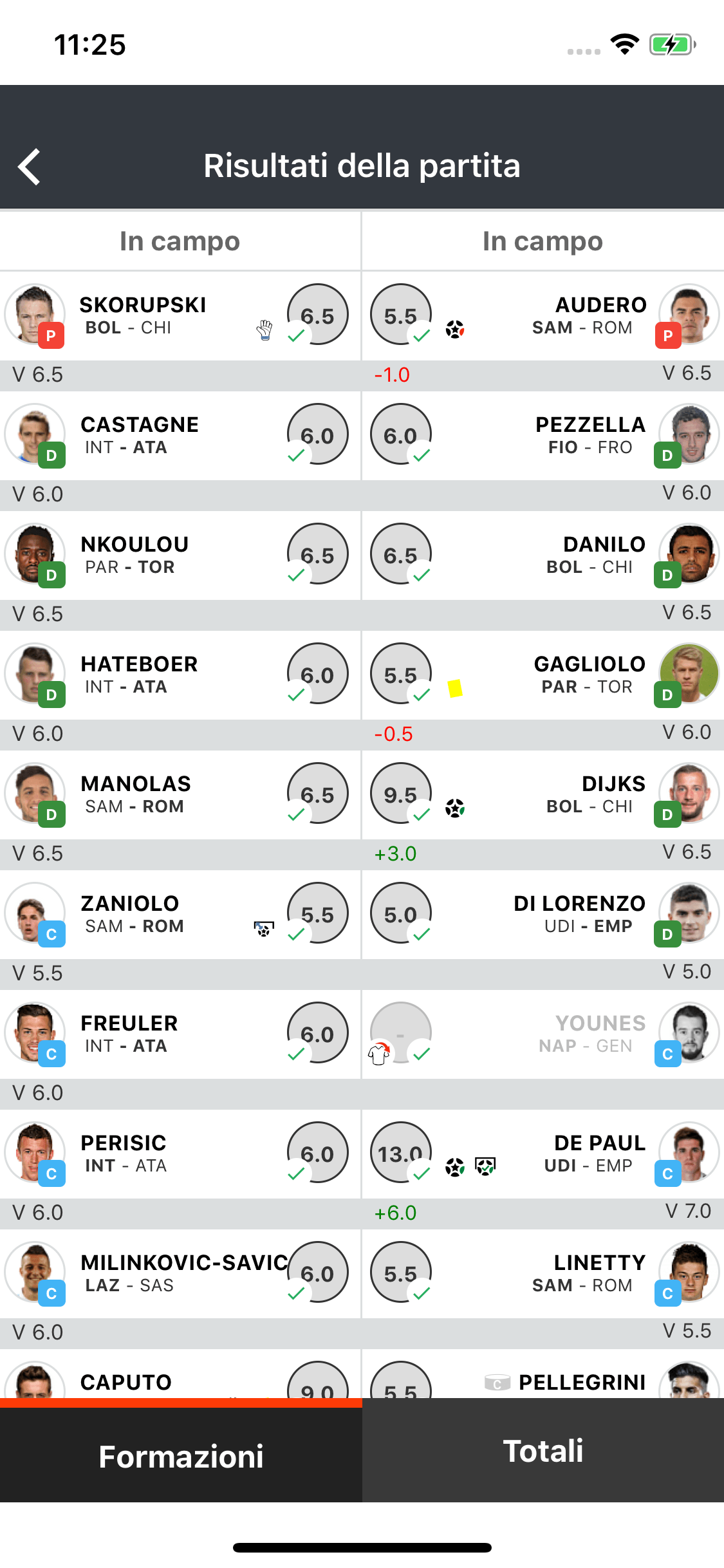This screenshot has height=1568, width=724.
Task: Go back from Risultati della partita
Action: 30,167
